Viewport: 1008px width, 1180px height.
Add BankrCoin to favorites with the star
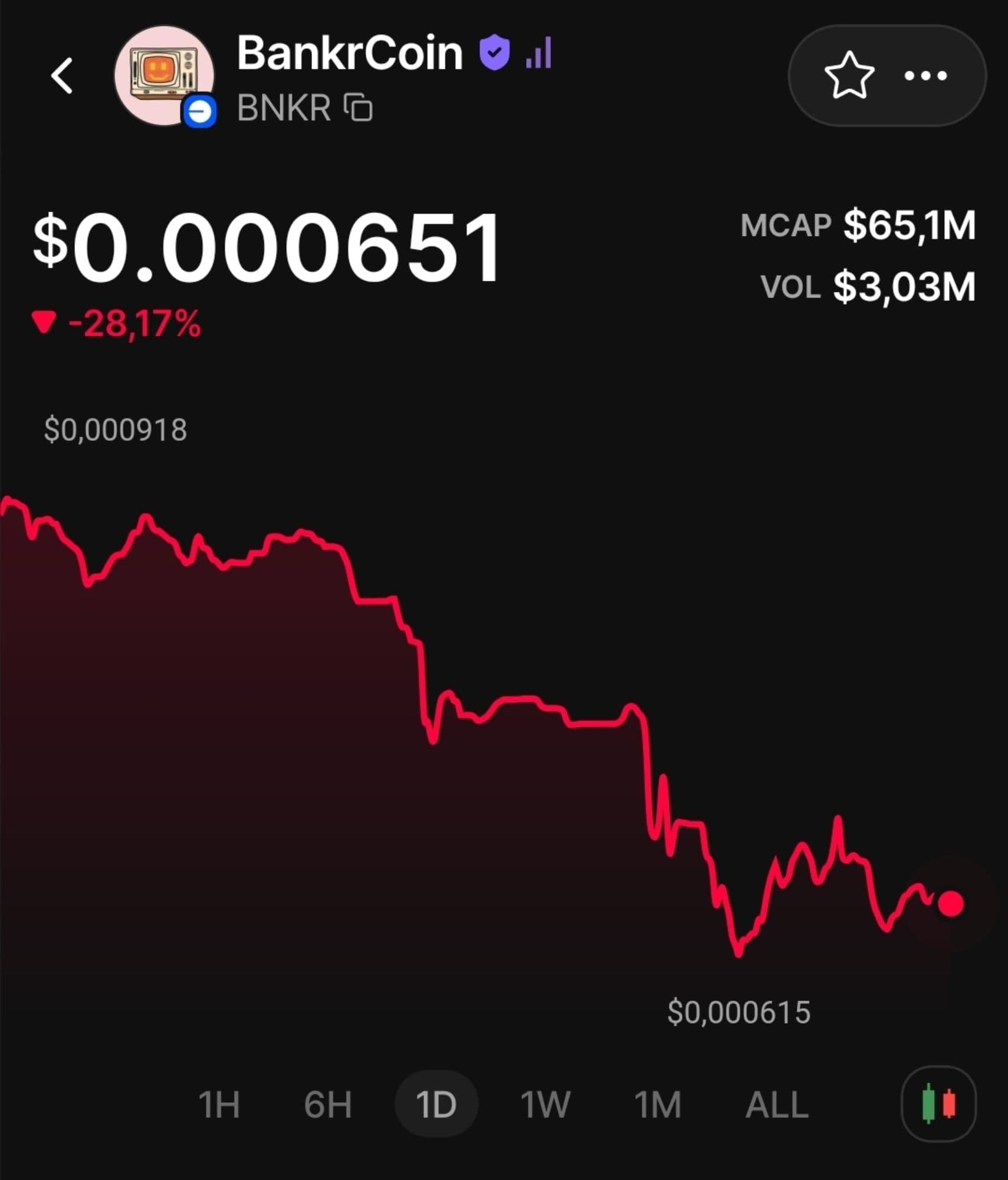[849, 76]
